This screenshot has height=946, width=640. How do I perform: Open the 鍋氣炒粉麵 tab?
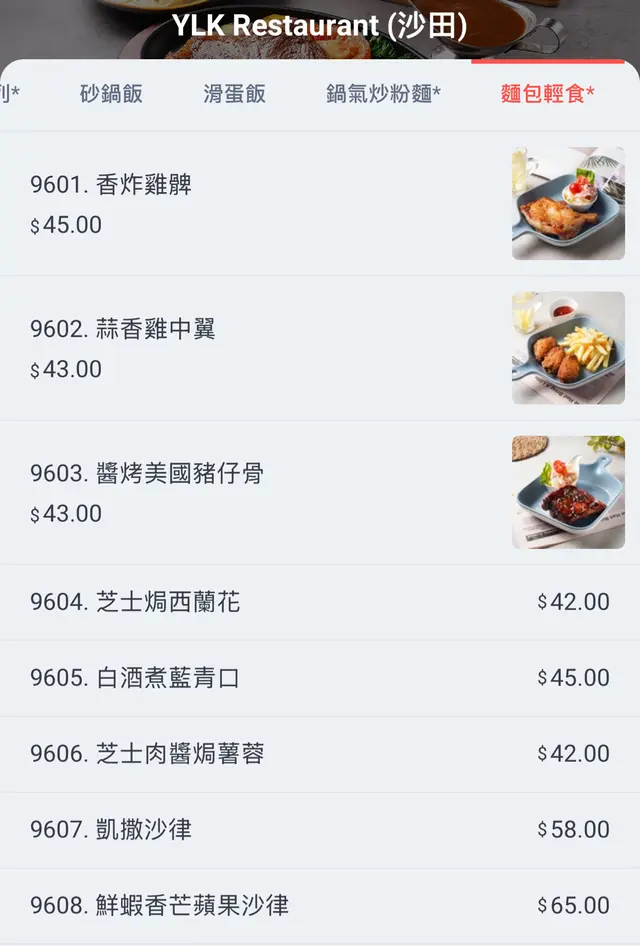pyautogui.click(x=383, y=94)
